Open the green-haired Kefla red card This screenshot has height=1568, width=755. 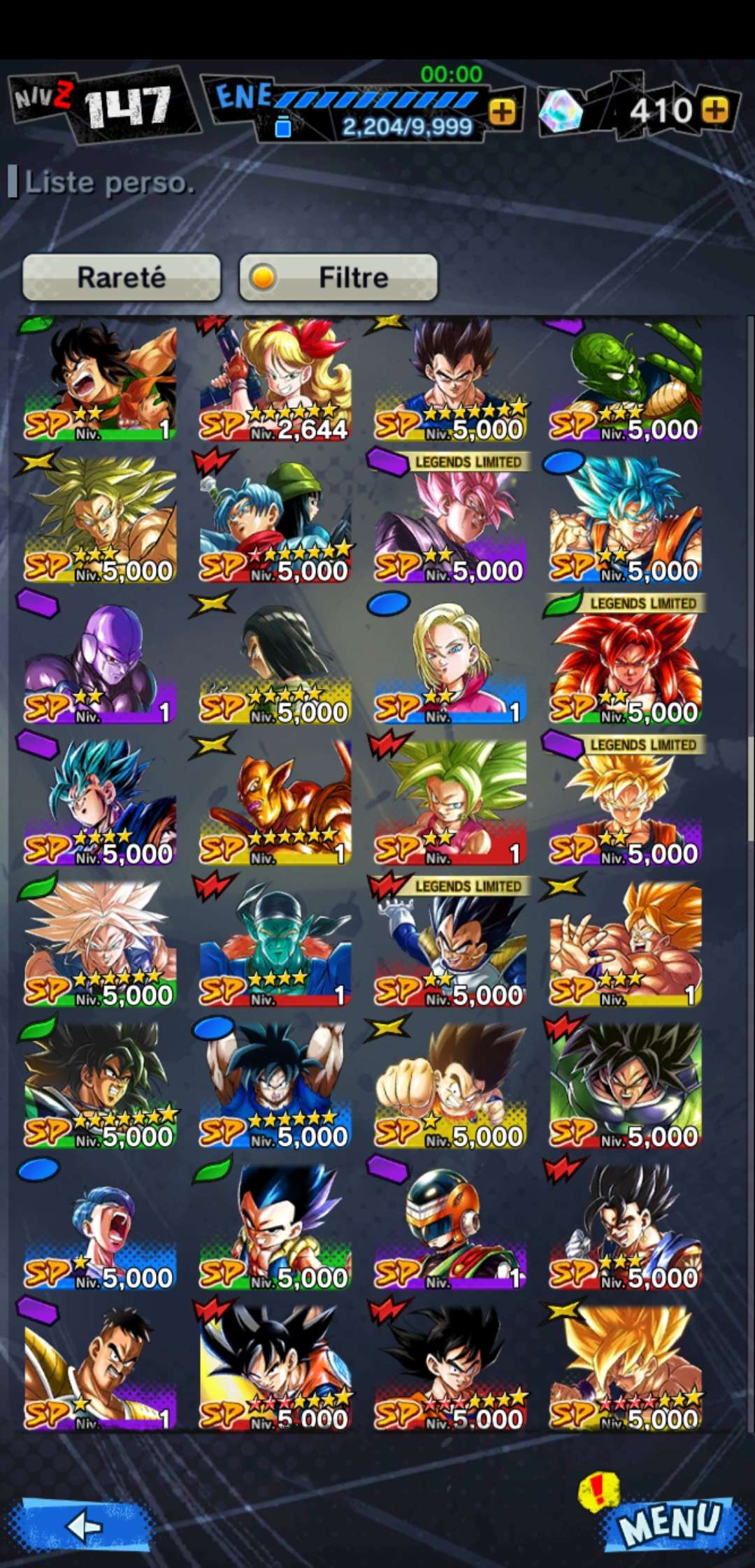coord(451,804)
